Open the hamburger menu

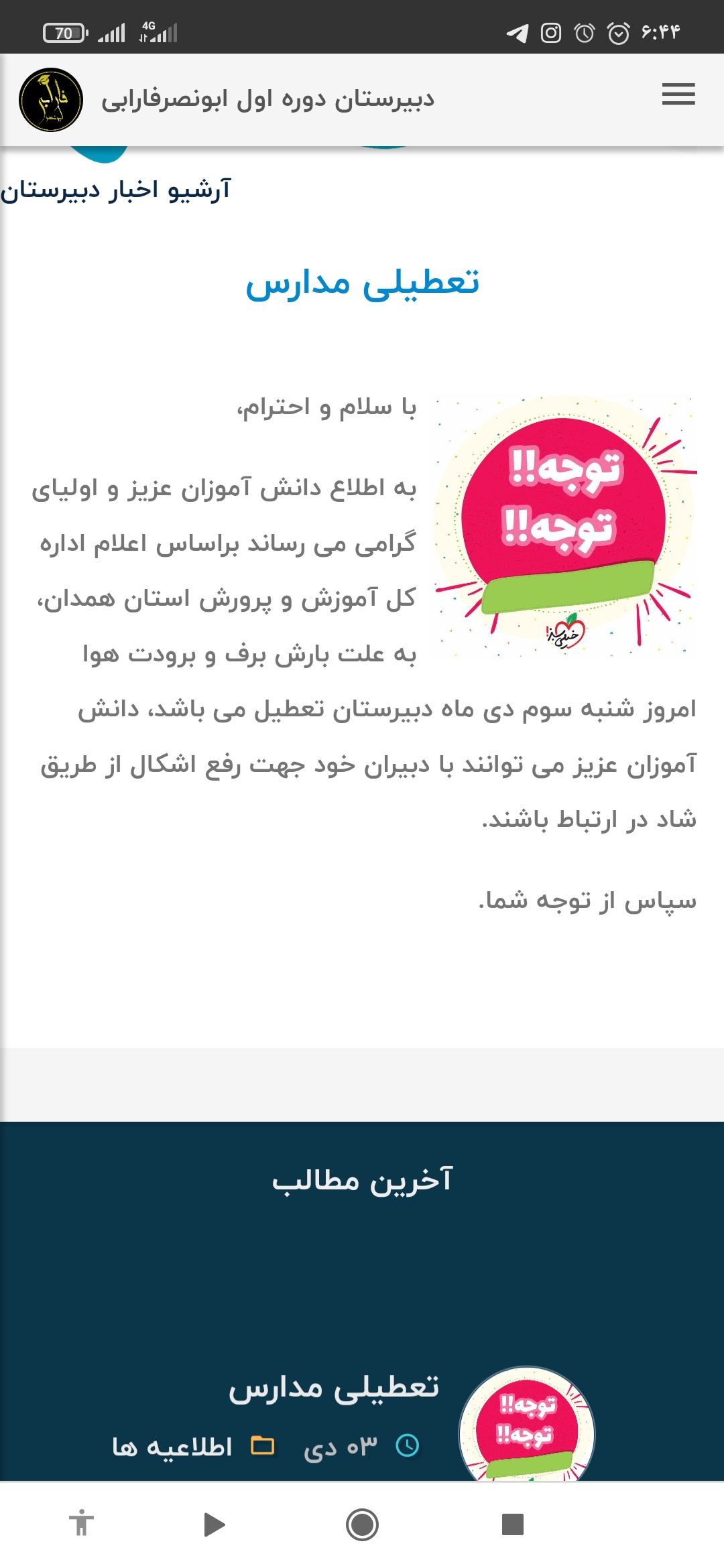tap(678, 94)
